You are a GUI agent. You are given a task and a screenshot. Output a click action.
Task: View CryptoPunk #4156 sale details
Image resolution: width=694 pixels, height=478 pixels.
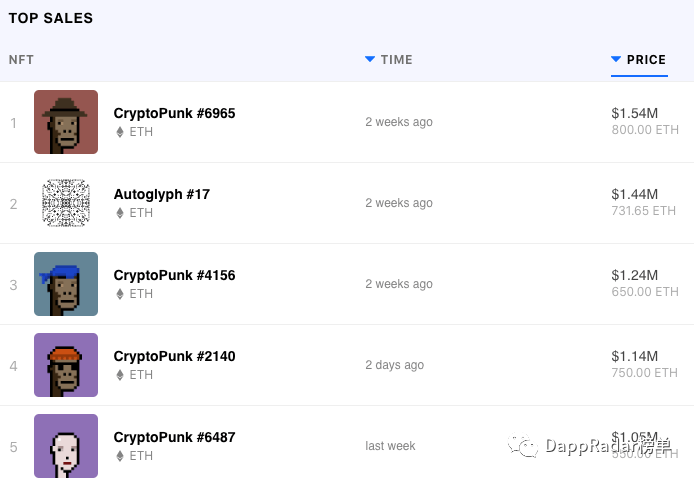[x=174, y=276]
